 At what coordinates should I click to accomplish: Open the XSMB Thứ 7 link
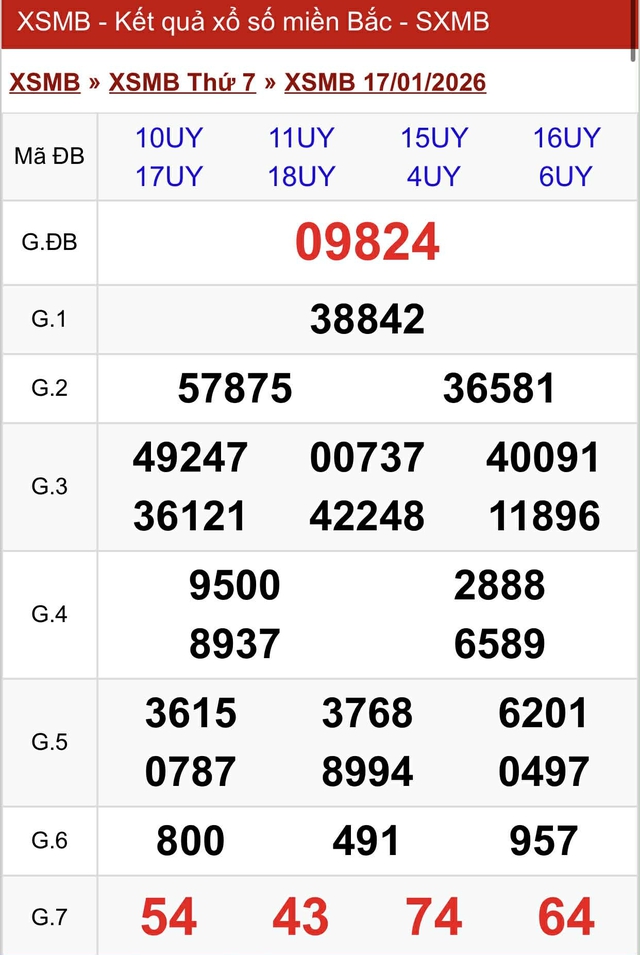182,82
